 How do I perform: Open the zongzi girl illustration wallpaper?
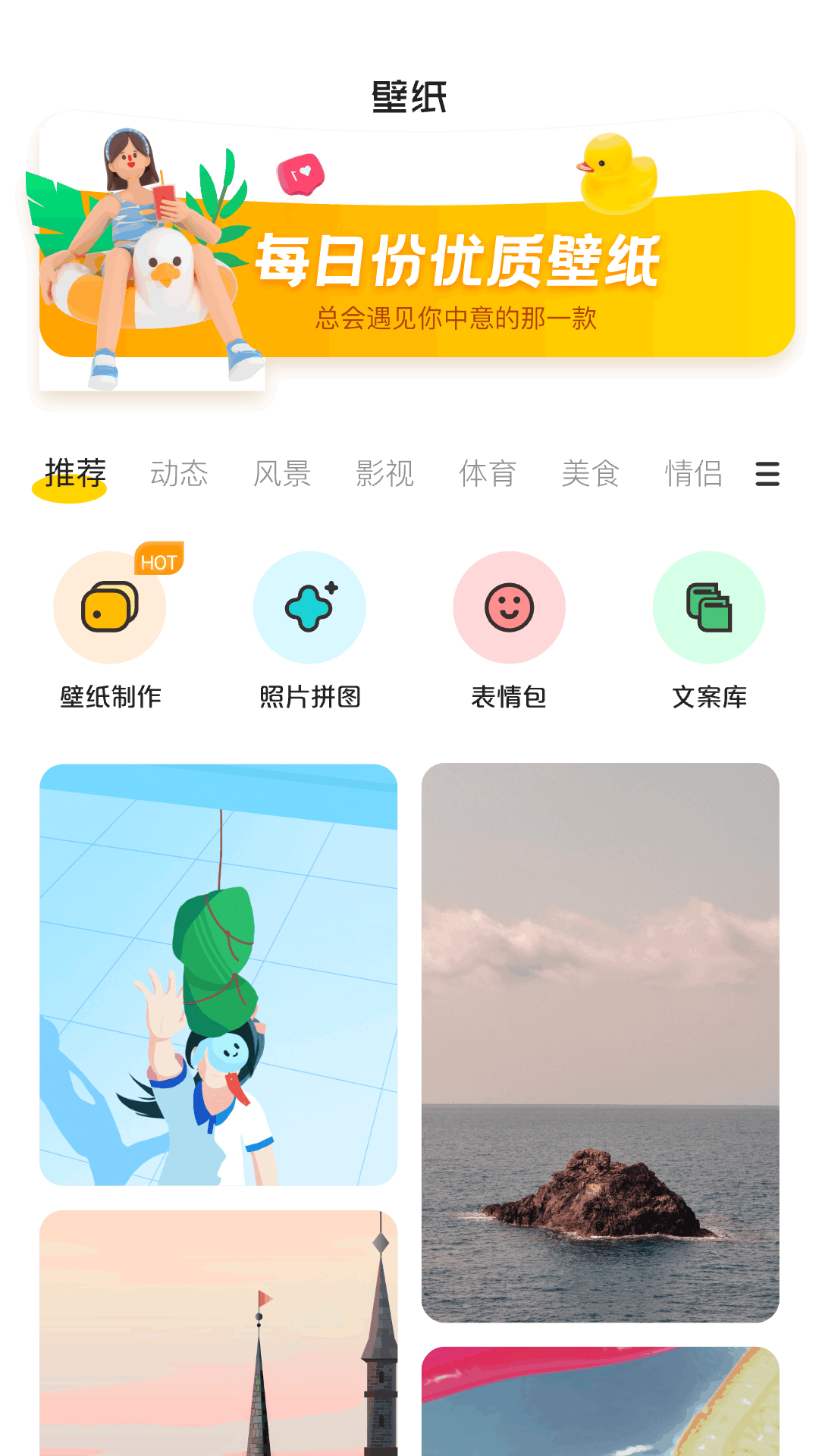click(218, 974)
